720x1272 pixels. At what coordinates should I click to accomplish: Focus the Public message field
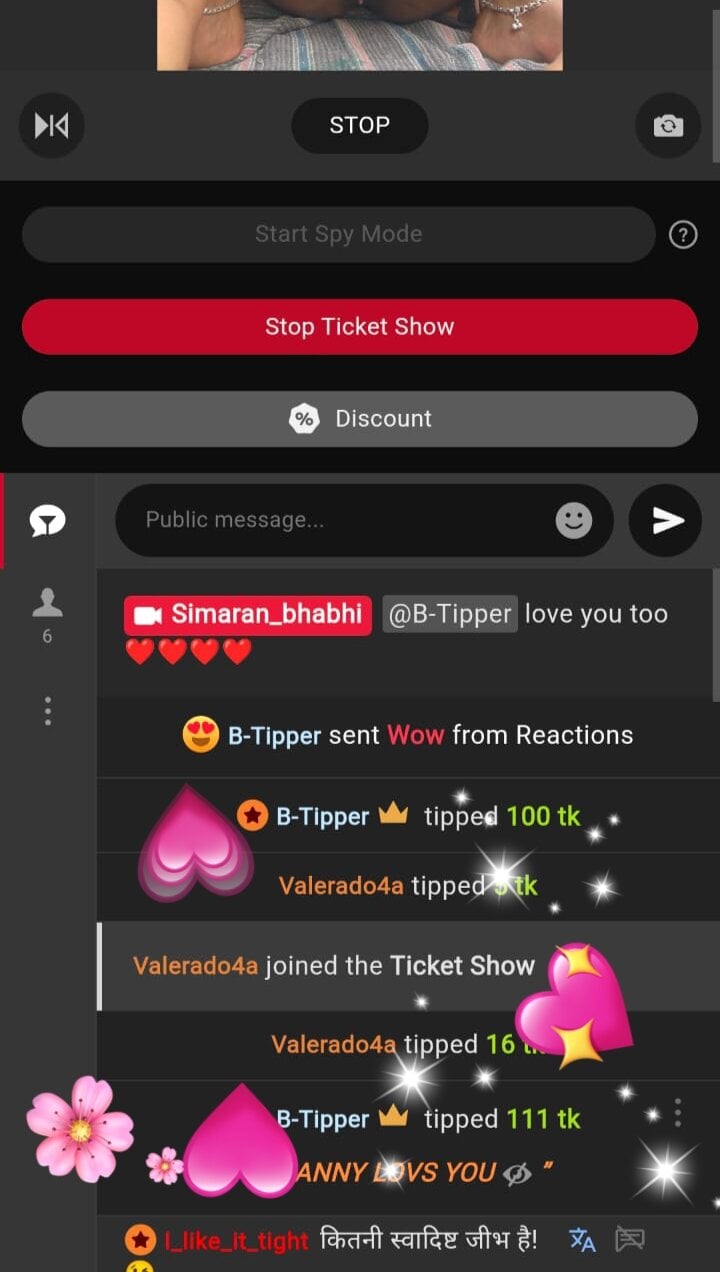coord(340,520)
